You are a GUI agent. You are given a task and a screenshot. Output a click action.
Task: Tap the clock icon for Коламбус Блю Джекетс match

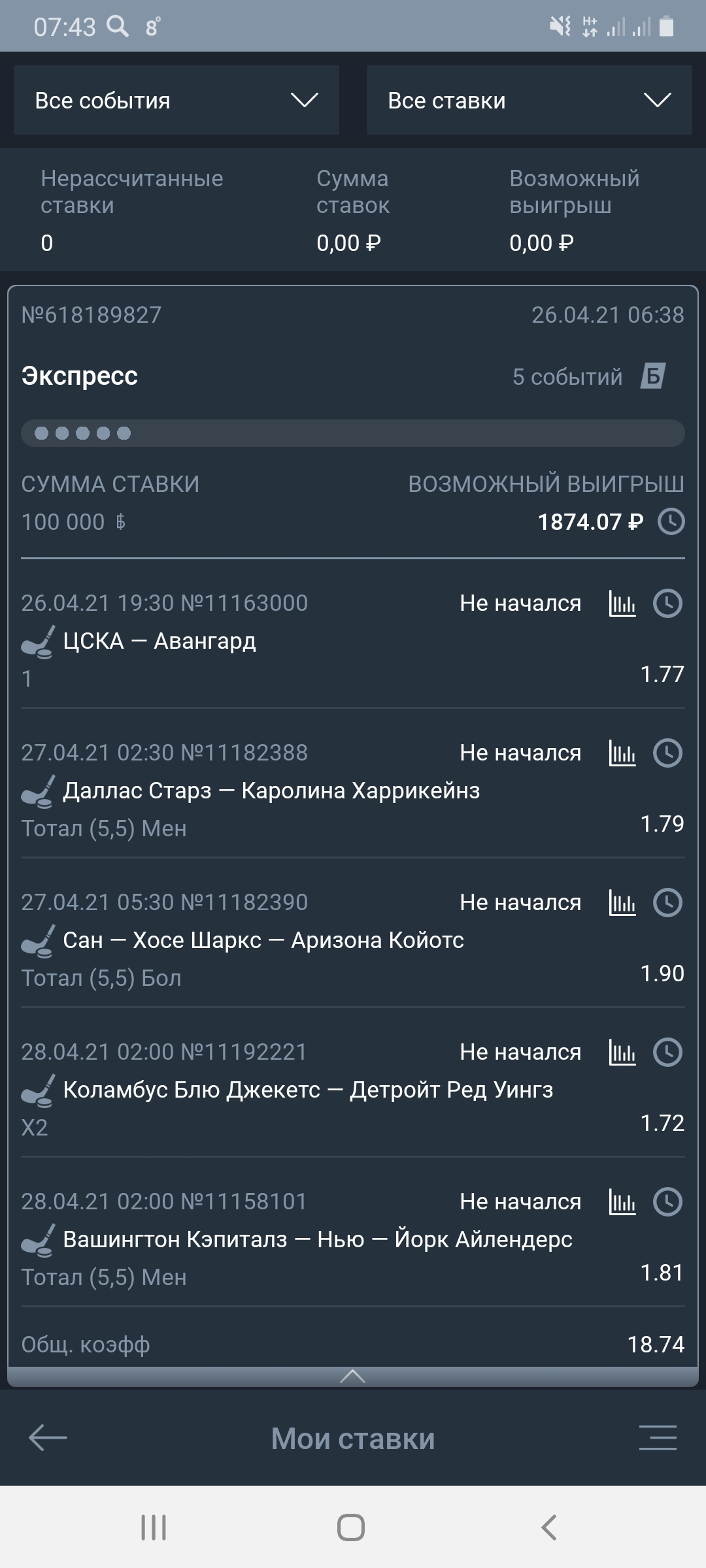[667, 1052]
